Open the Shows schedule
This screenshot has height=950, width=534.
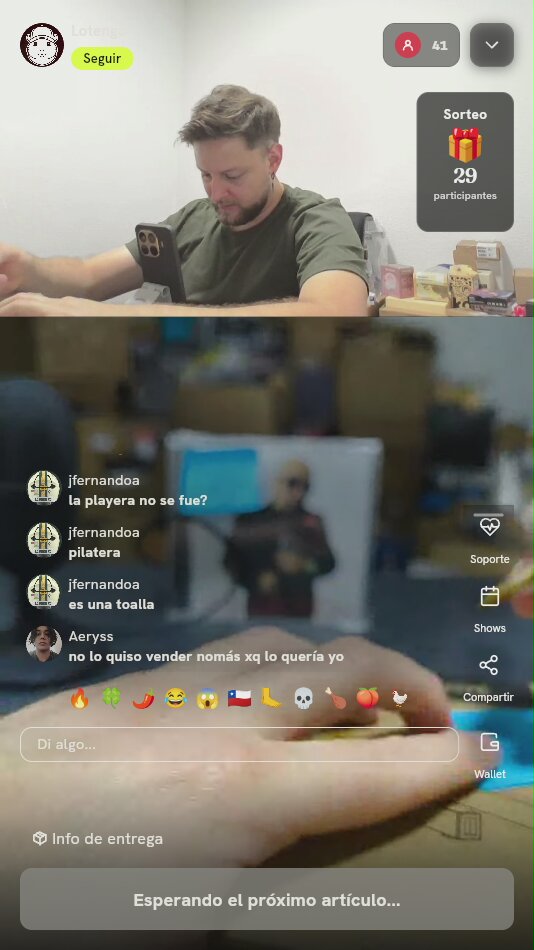click(489, 609)
